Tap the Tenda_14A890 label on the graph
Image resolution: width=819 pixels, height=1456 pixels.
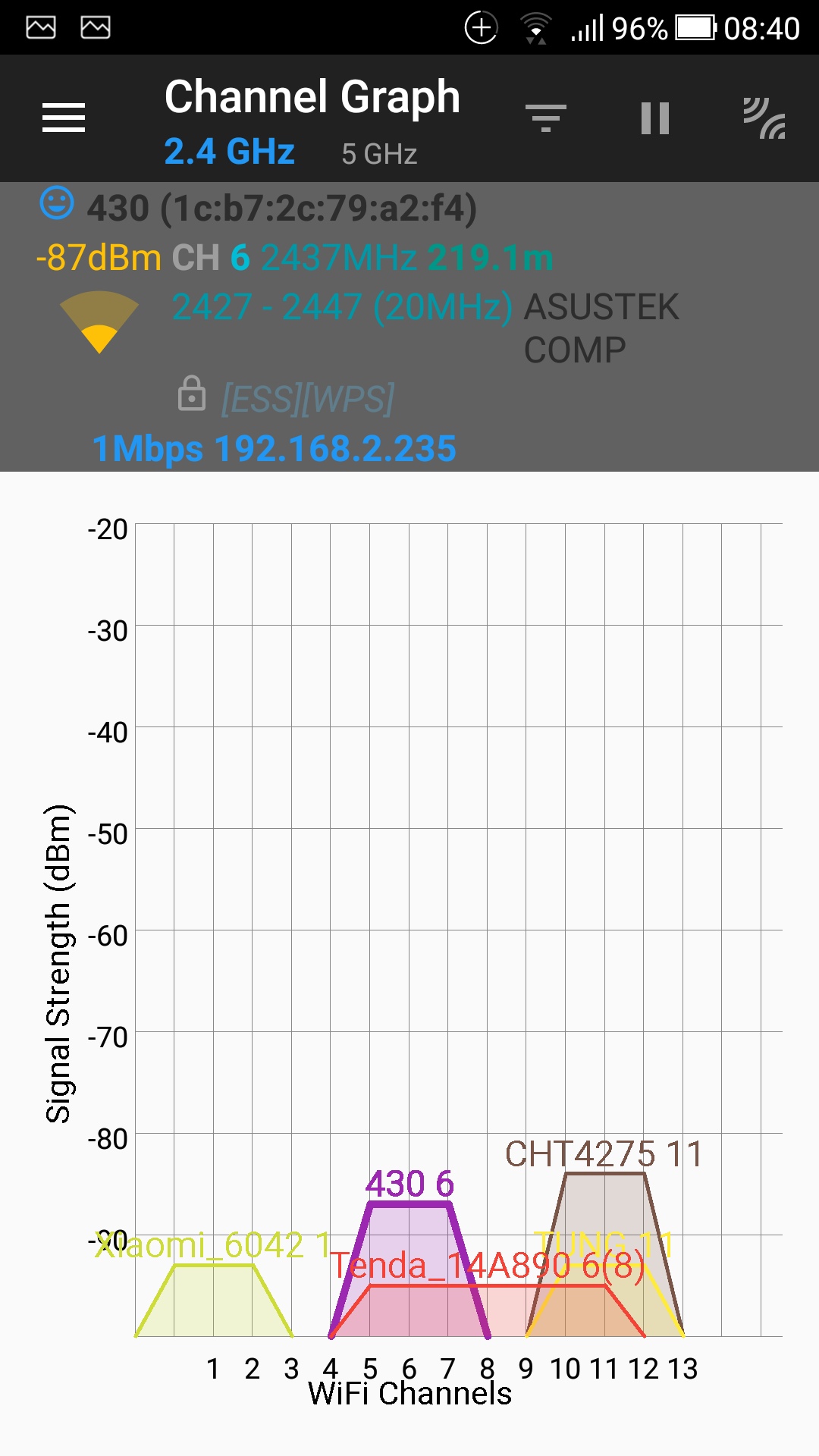coord(485,1262)
